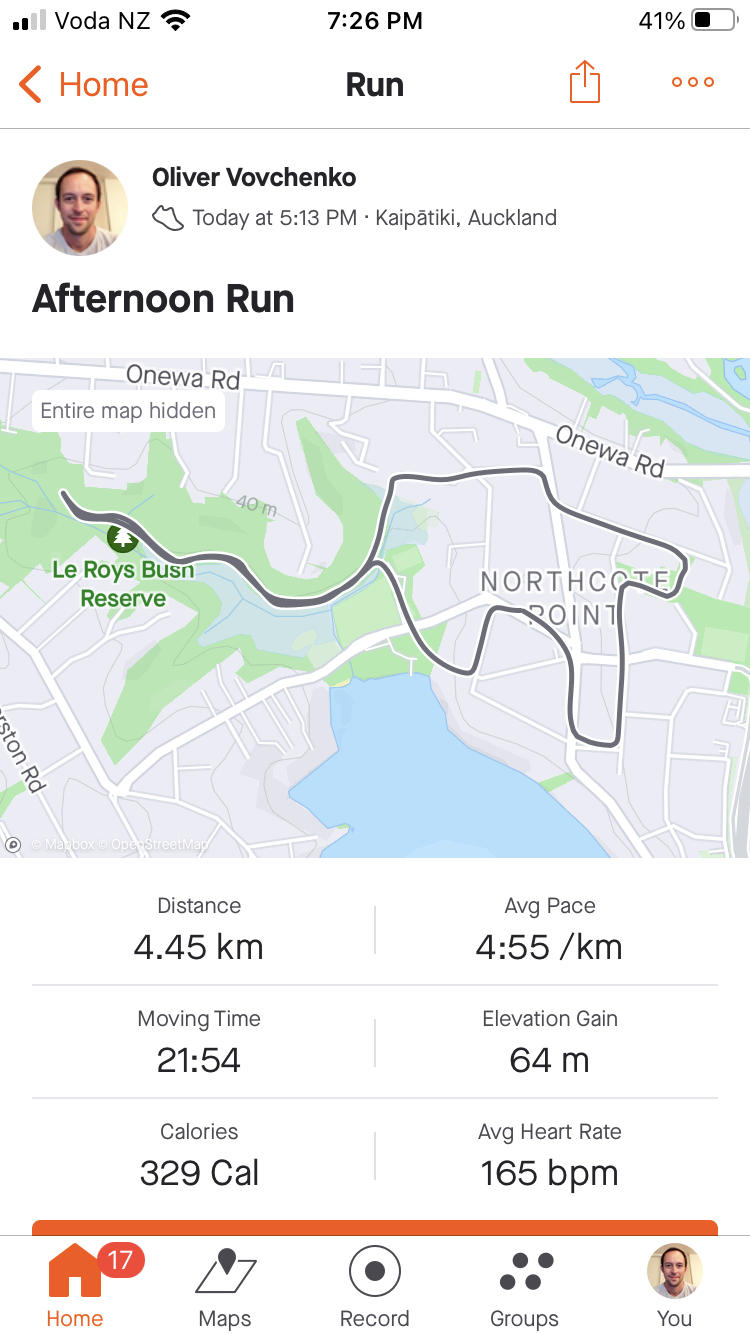Switch to the Maps tab
Image resolution: width=750 pixels, height=1334 pixels.
[225, 1285]
